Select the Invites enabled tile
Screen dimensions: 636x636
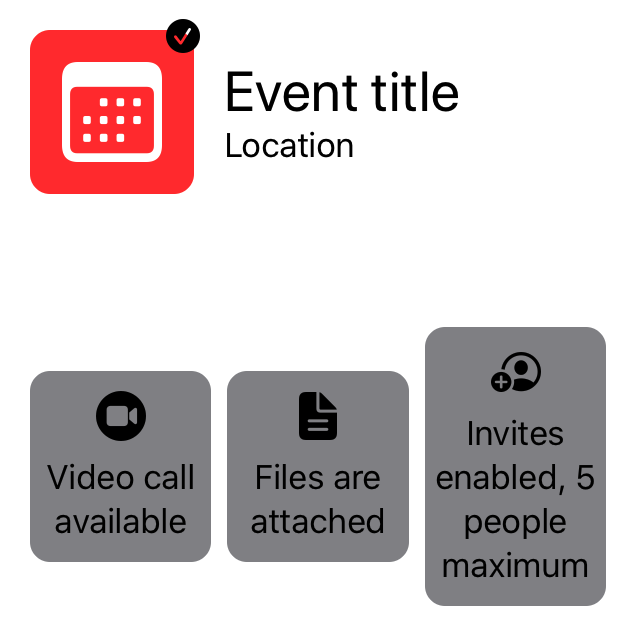pyautogui.click(x=515, y=466)
